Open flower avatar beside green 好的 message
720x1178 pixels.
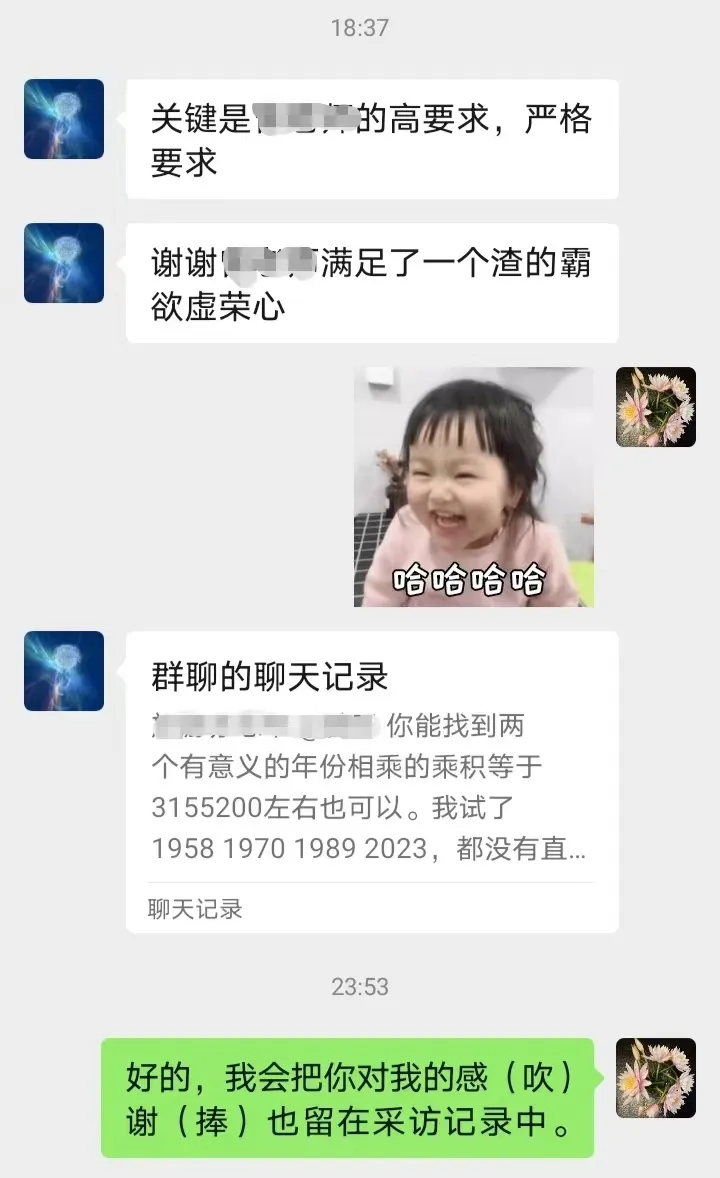[655, 1078]
